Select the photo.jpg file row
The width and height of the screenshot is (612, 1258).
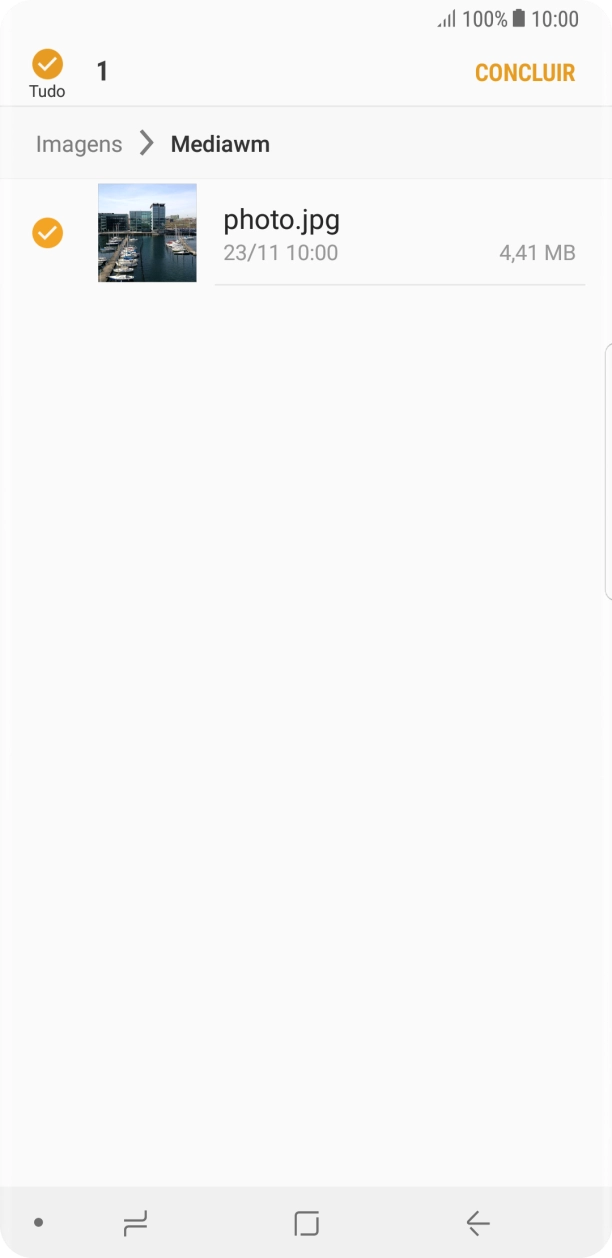point(398,234)
